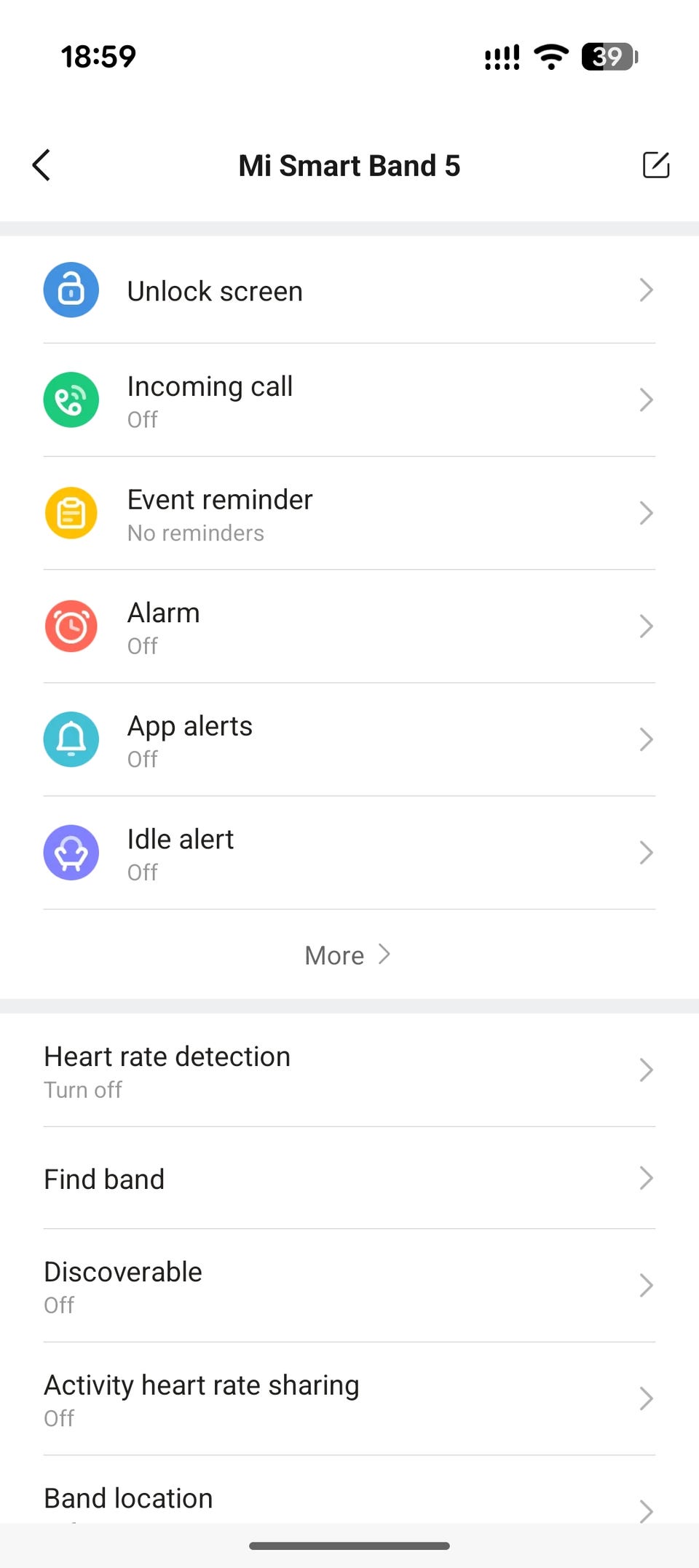Open Activity heart rate sharing
The width and height of the screenshot is (699, 1568).
(x=349, y=1399)
